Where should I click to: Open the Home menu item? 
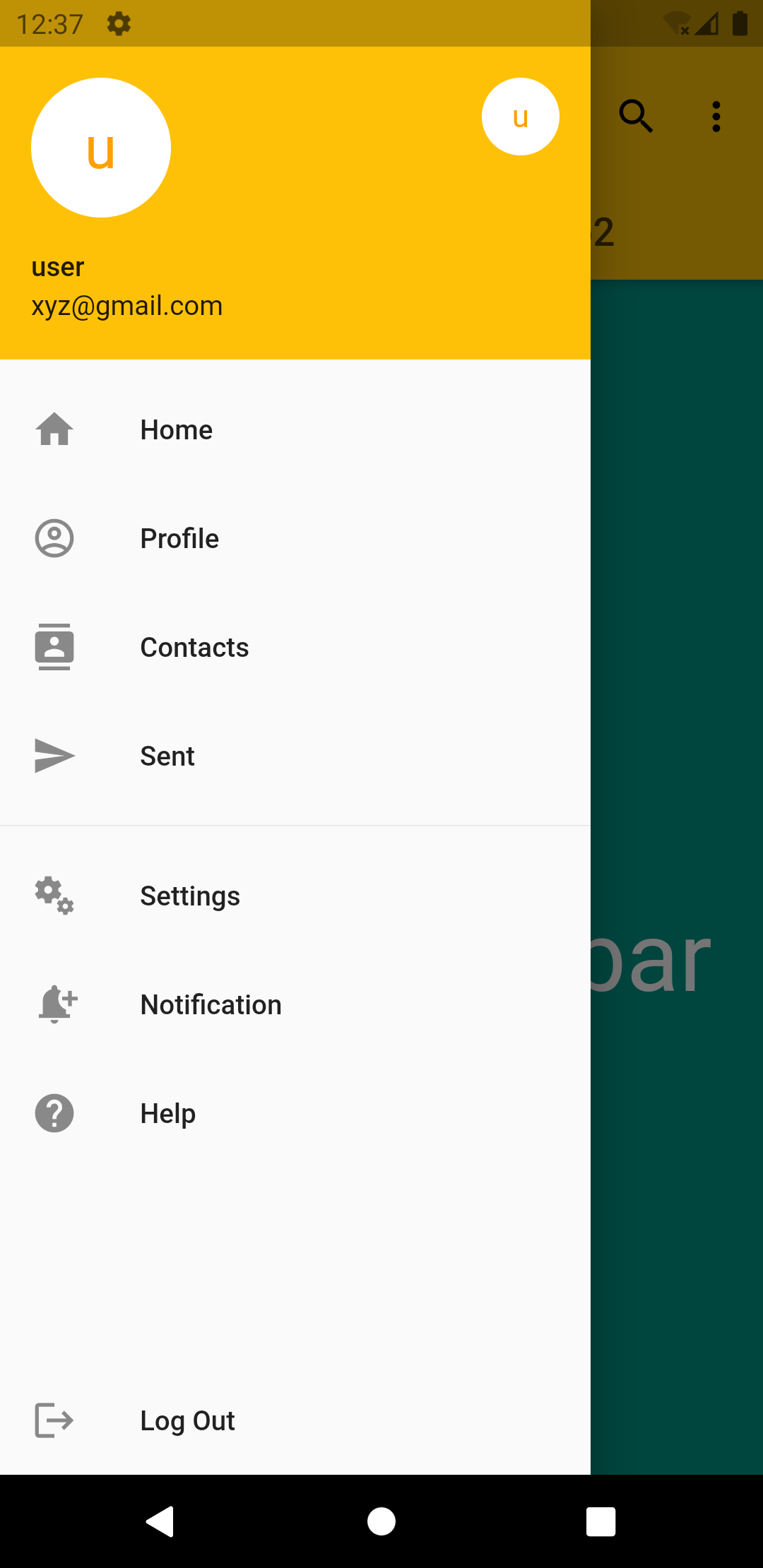pyautogui.click(x=295, y=429)
